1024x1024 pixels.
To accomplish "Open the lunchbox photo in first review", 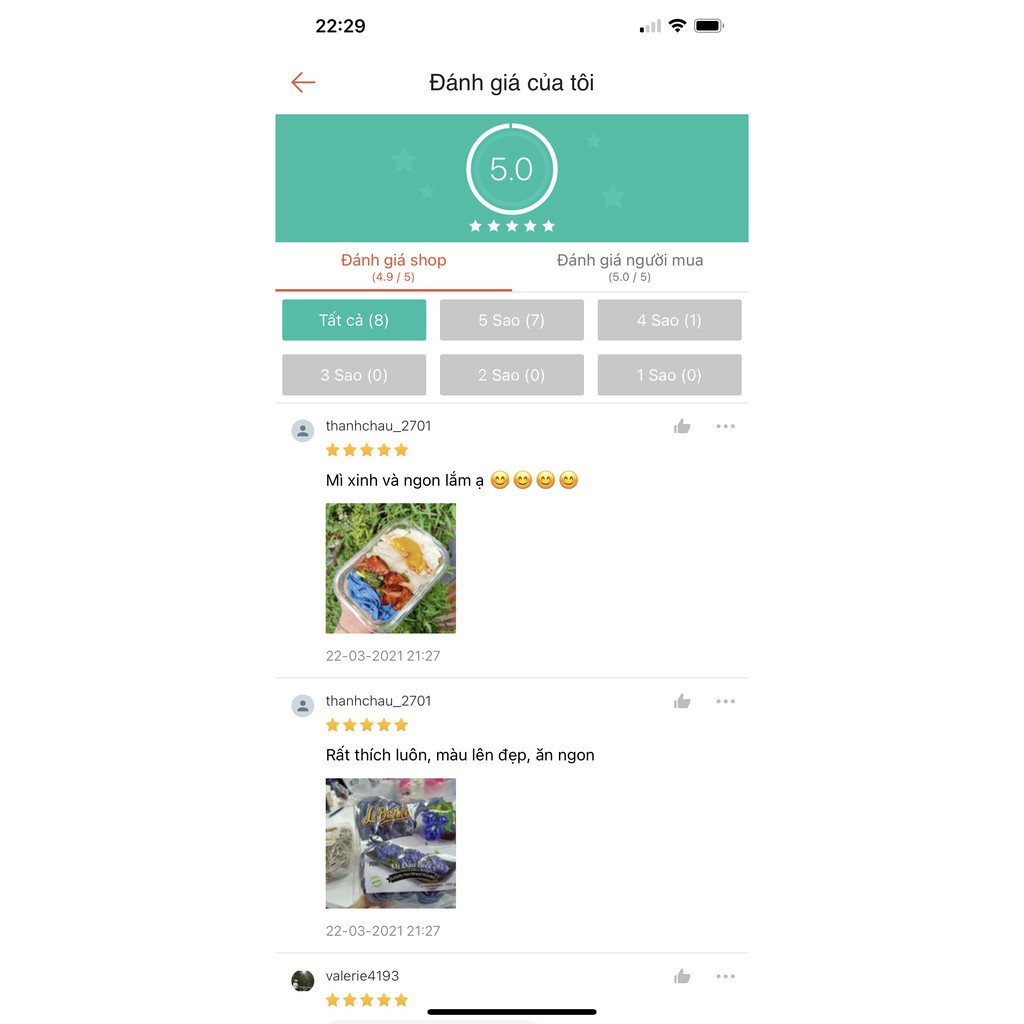I will tap(391, 568).
